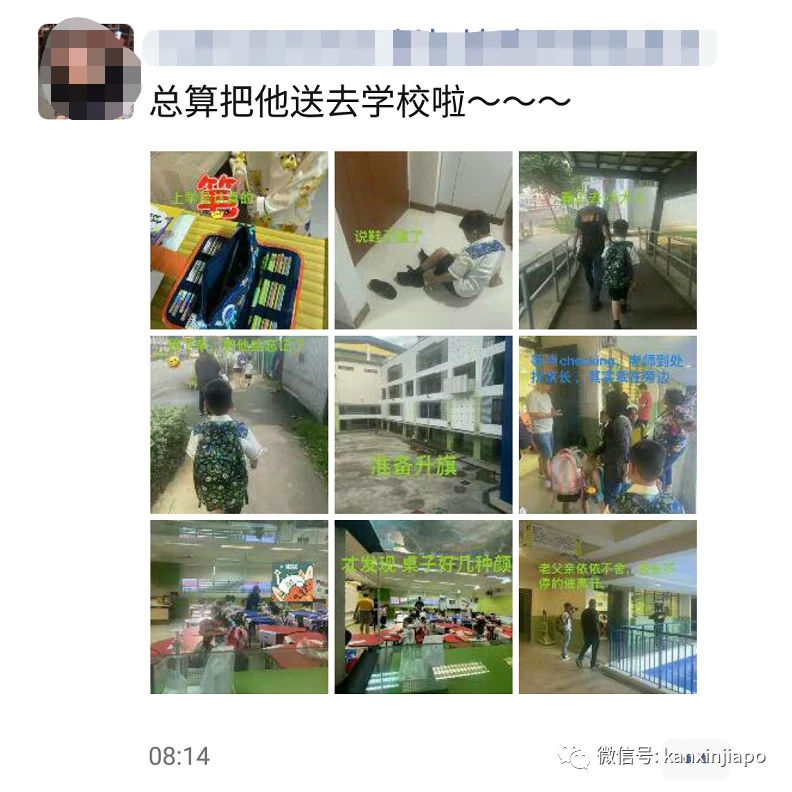
Task: Open the 老父亲依依不舍 photo
Action: [x=607, y=606]
